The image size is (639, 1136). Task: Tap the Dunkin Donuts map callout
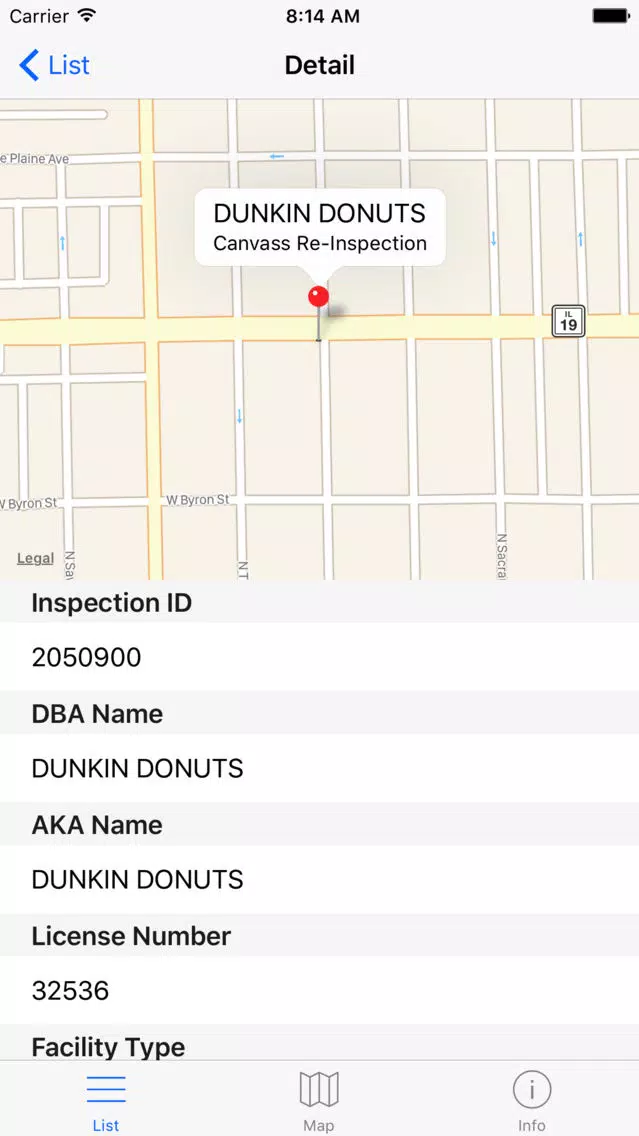[x=320, y=227]
